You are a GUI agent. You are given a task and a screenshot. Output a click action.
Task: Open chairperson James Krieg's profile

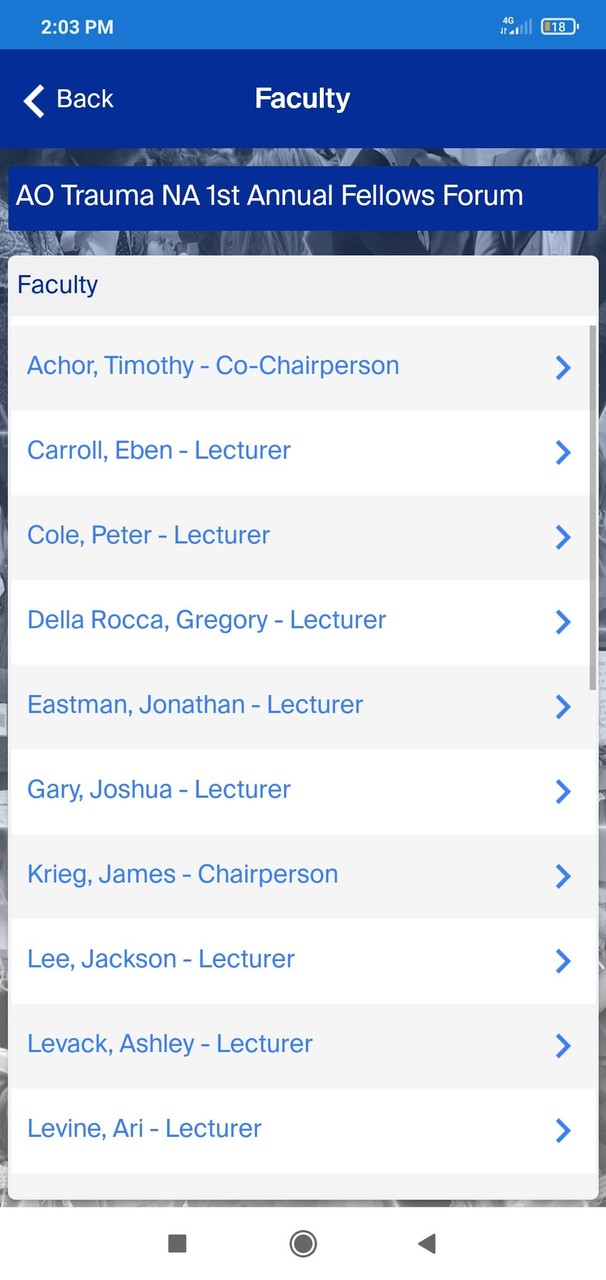point(300,876)
